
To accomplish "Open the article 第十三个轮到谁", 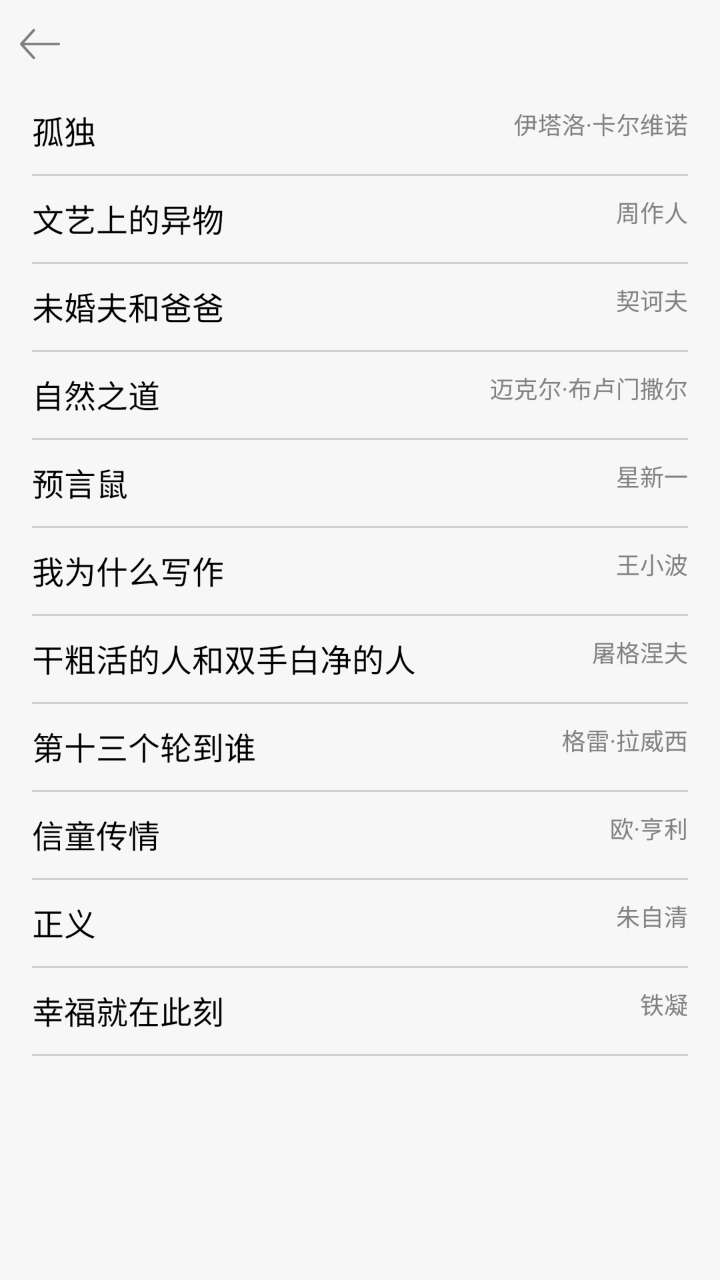I will [x=144, y=748].
